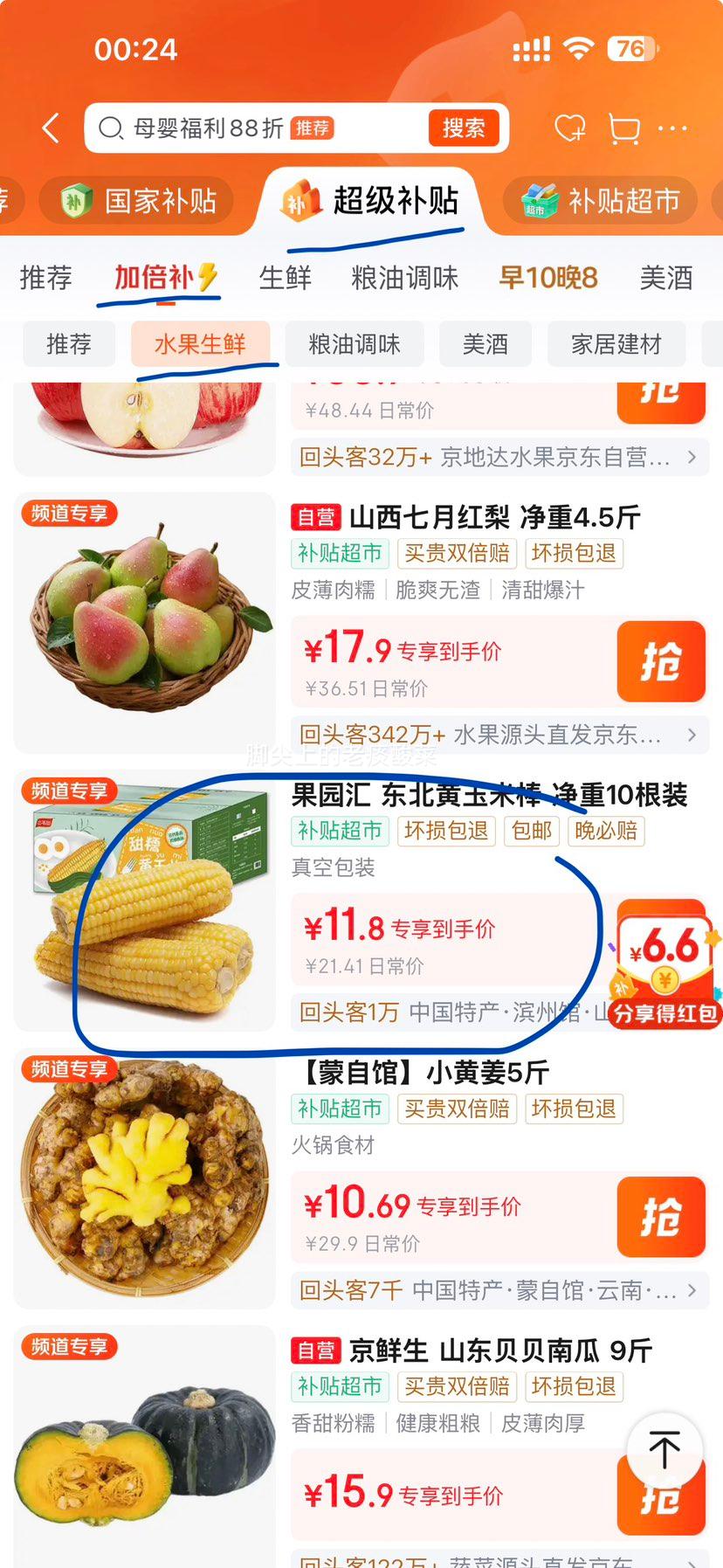
Task: Switch to the 国家补贴 tab
Action: coord(138,201)
